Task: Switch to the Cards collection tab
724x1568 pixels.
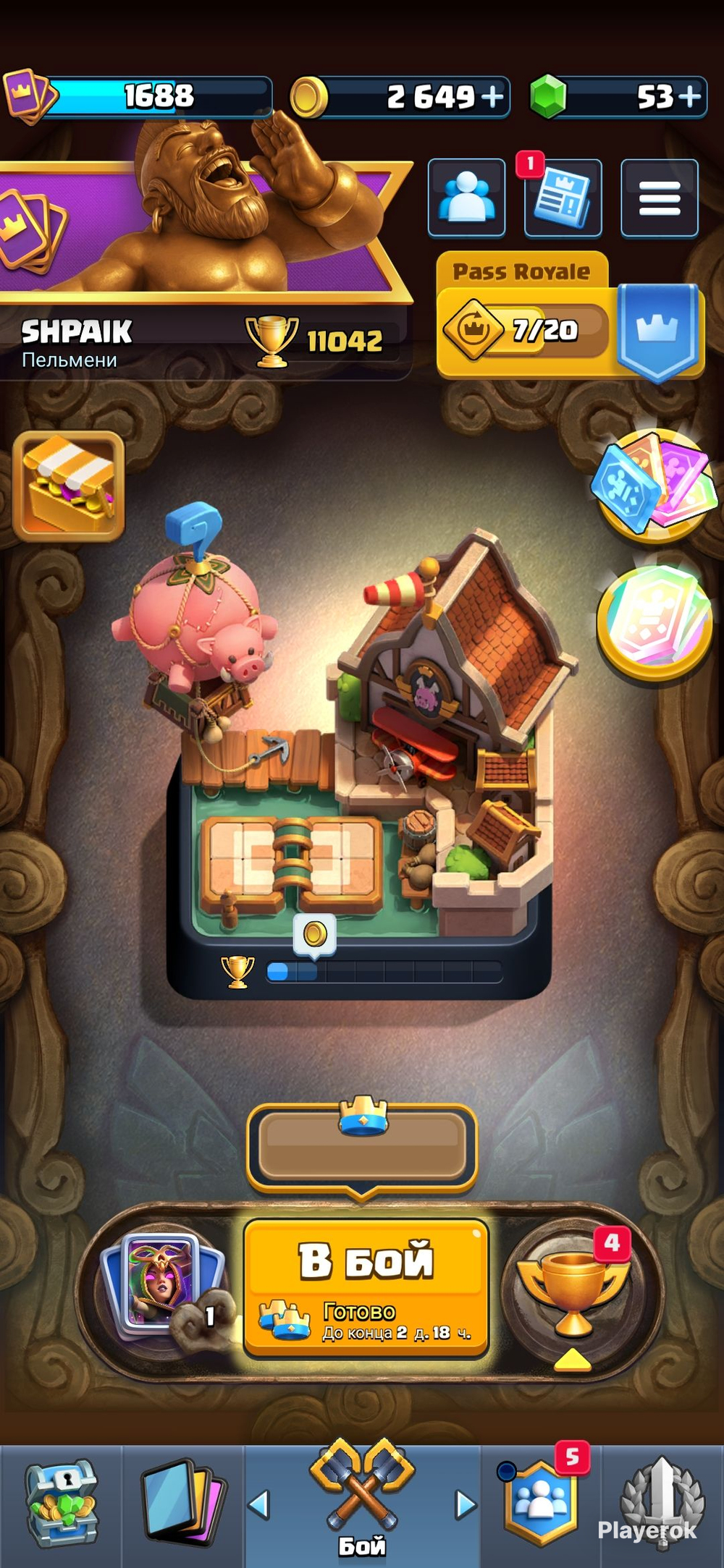Action: click(183, 1504)
